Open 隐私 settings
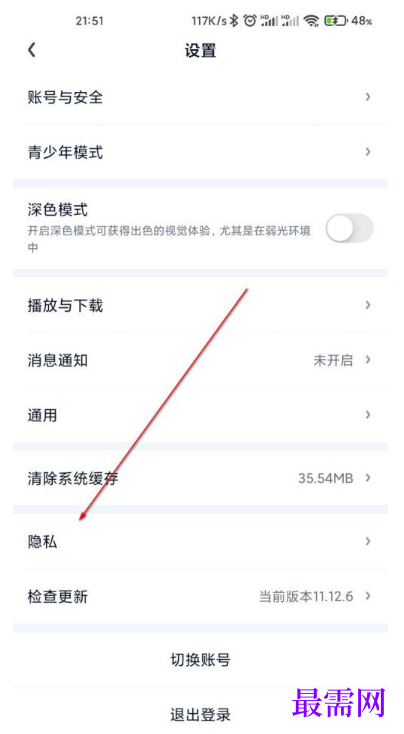Viewport: 404px width, 734px height. [x=200, y=541]
